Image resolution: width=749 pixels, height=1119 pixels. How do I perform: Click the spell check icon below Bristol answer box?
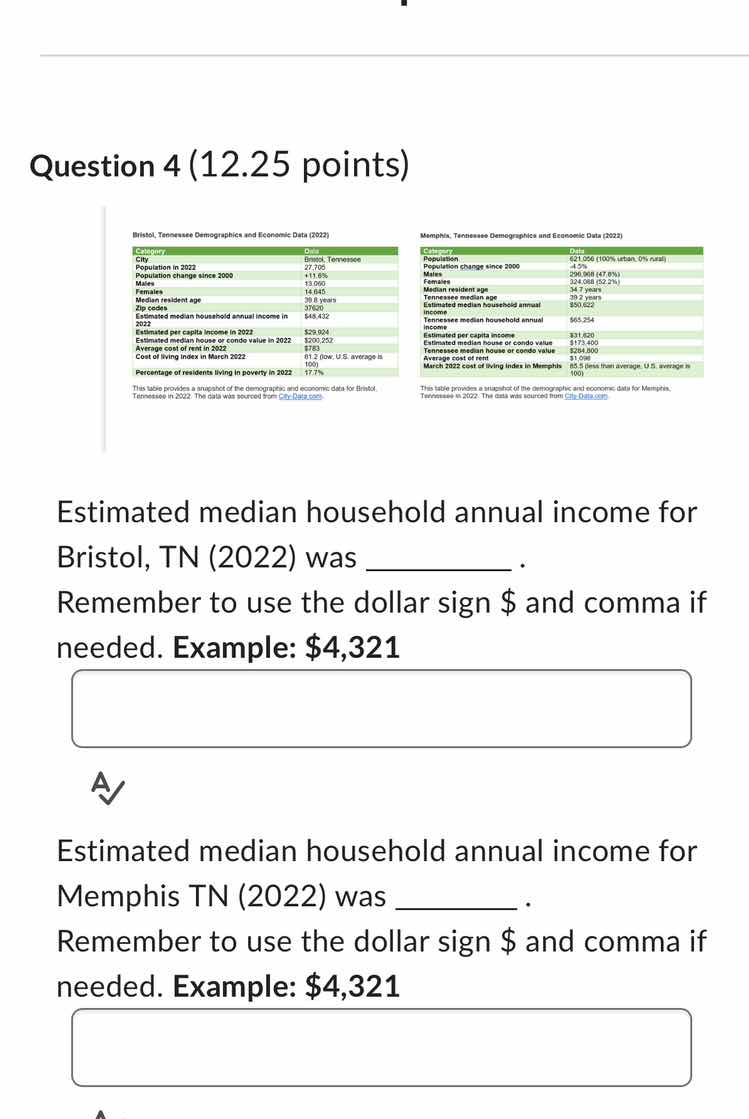[105, 789]
